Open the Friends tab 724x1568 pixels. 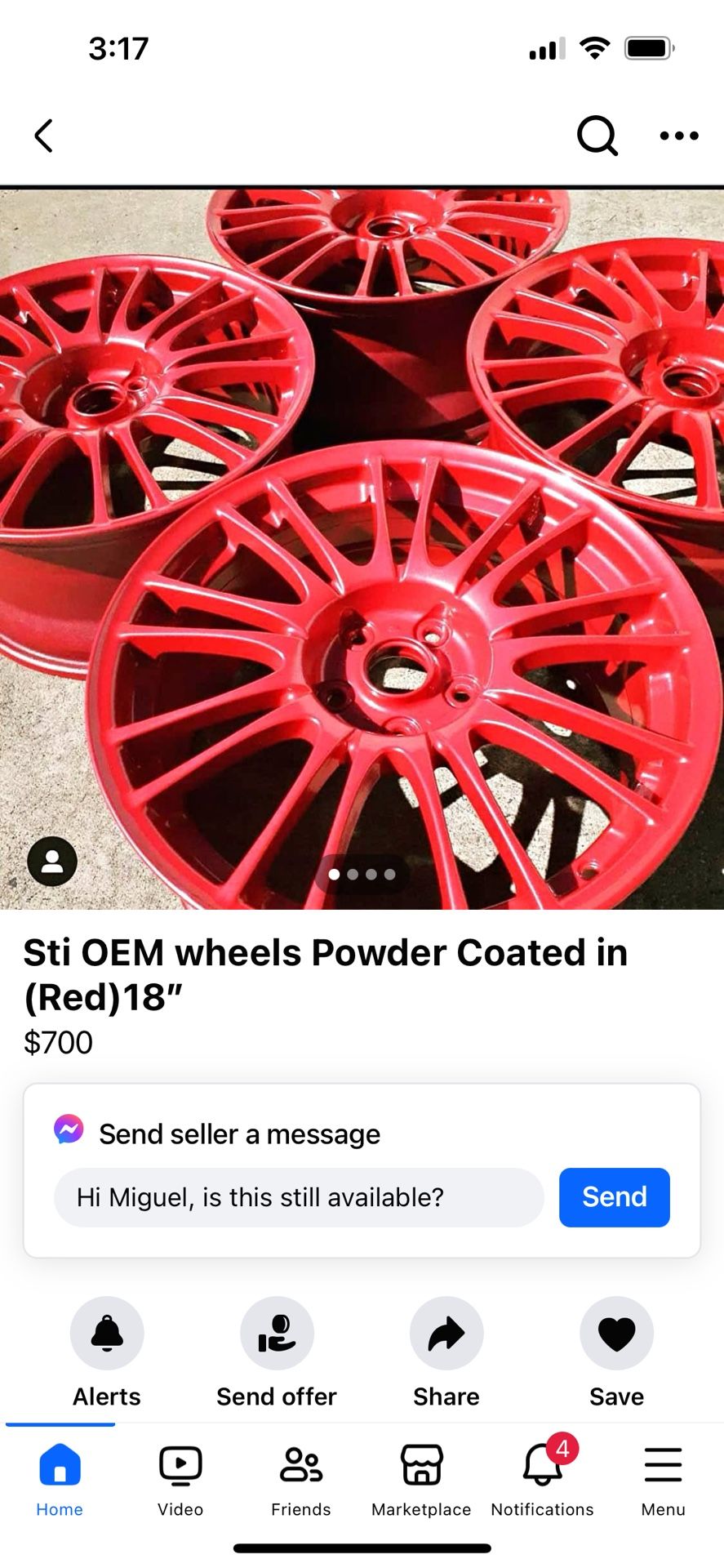tap(301, 1478)
